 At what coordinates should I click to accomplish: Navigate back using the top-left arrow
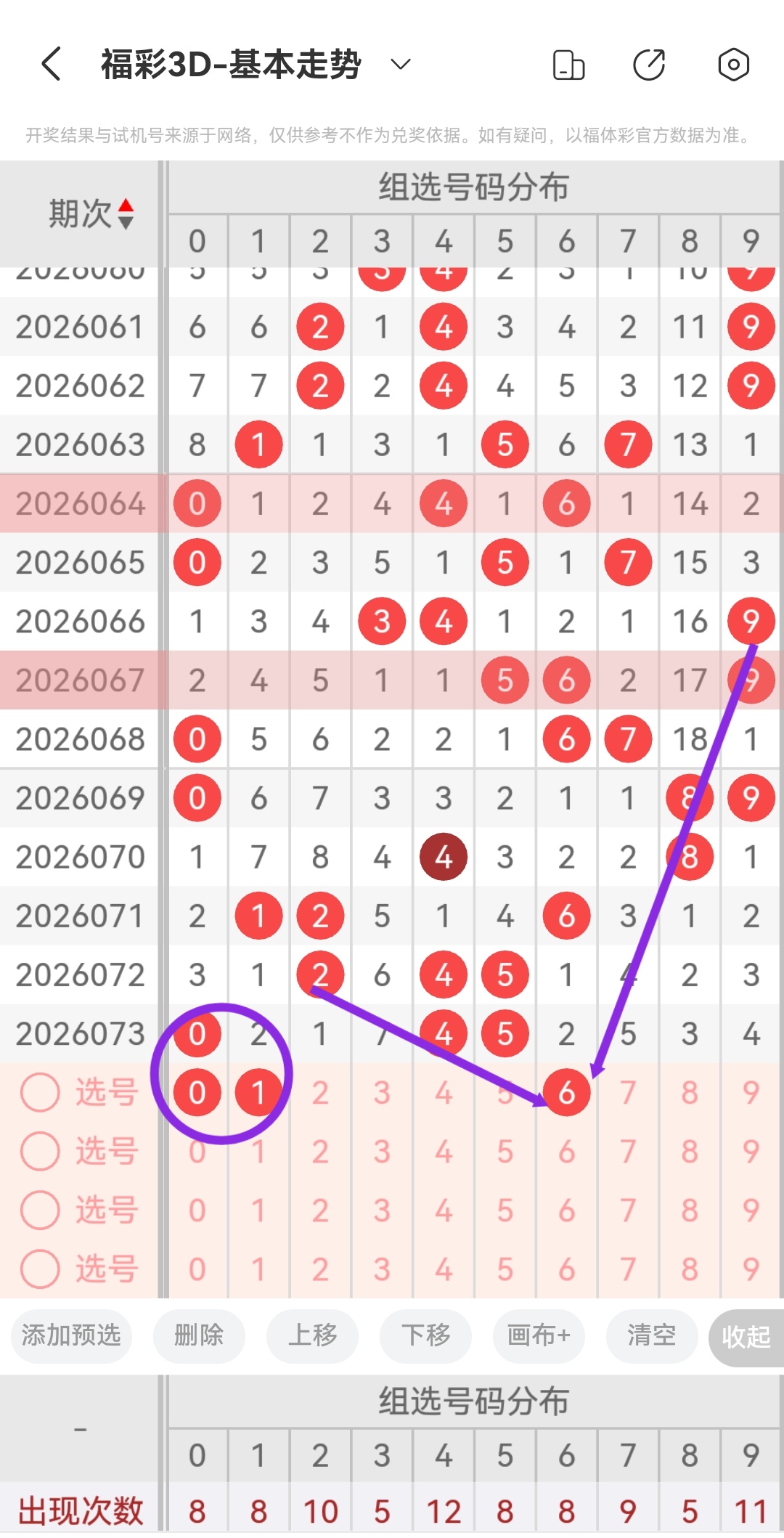(x=49, y=64)
